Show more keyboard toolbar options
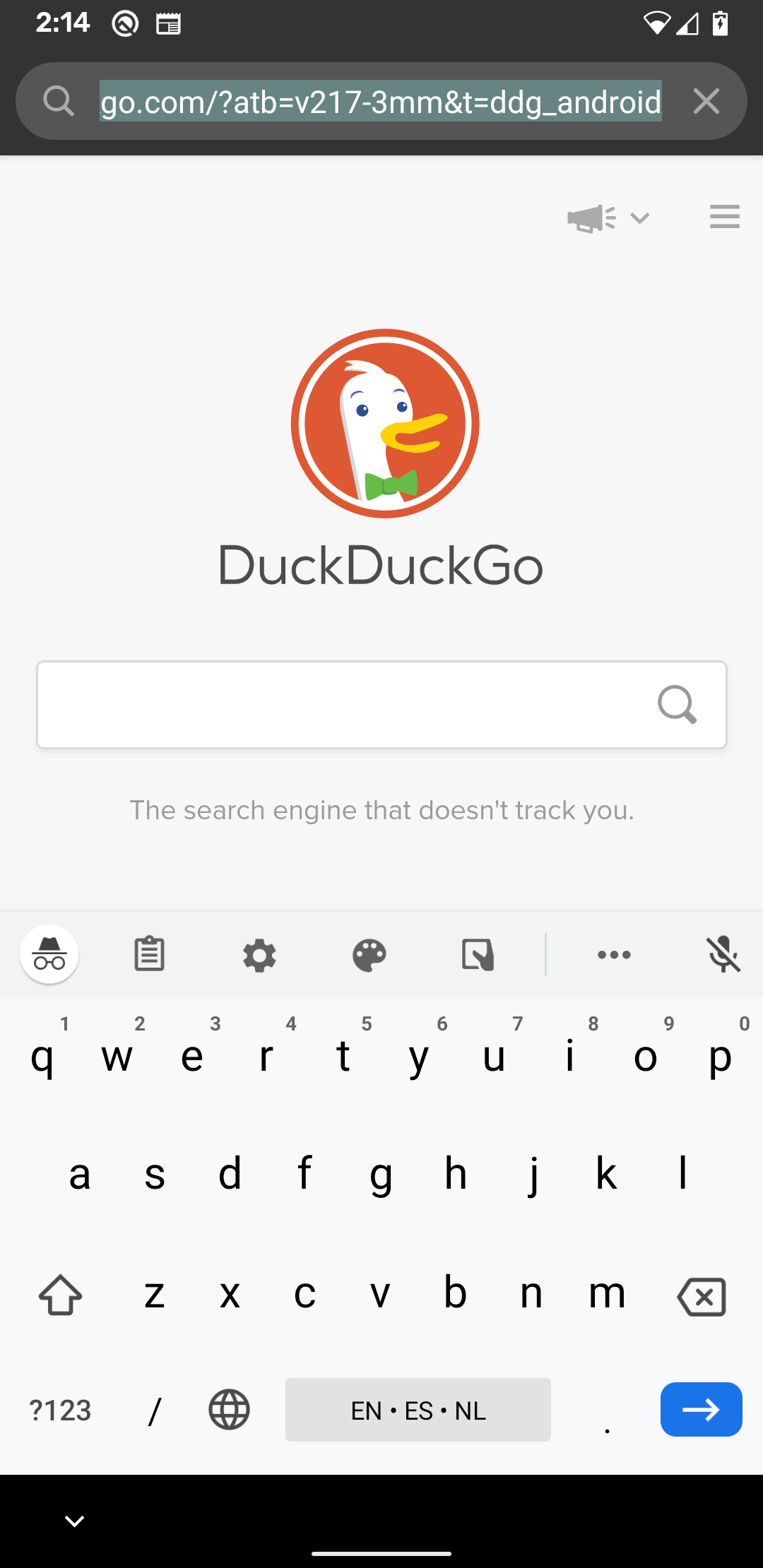 (614, 955)
